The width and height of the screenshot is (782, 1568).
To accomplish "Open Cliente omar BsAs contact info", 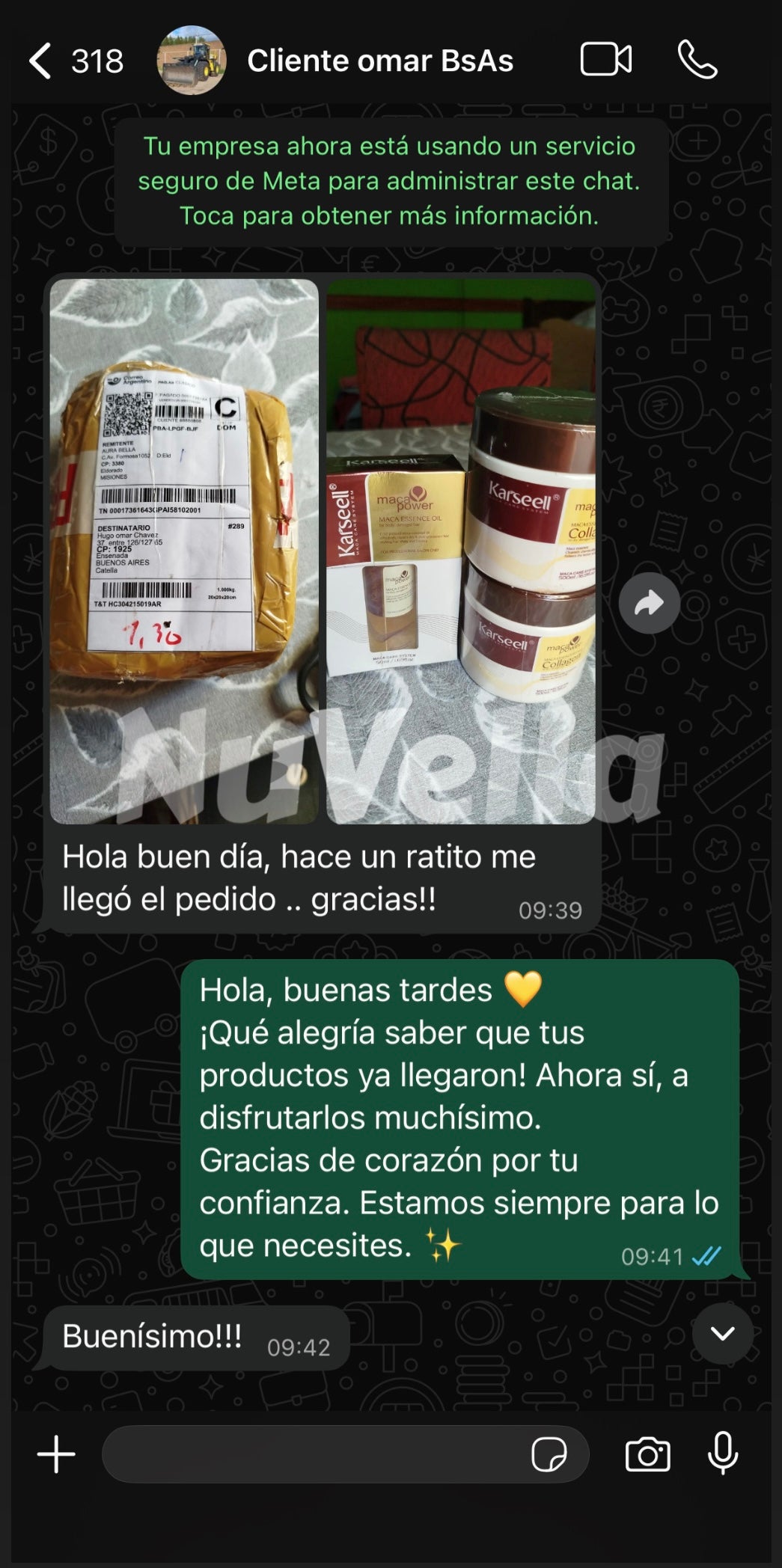I will pyautogui.click(x=379, y=61).
